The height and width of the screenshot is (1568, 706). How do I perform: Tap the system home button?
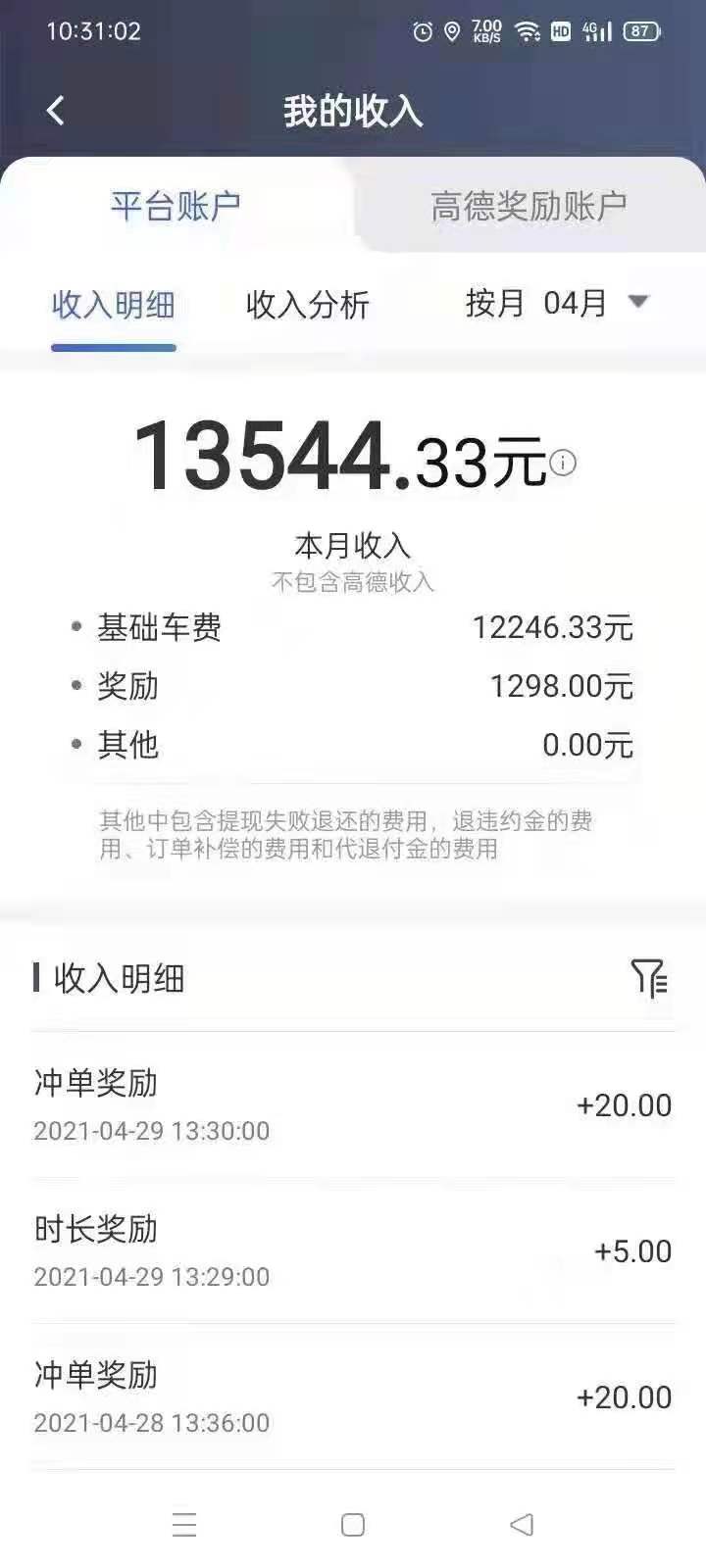pyautogui.click(x=353, y=1525)
